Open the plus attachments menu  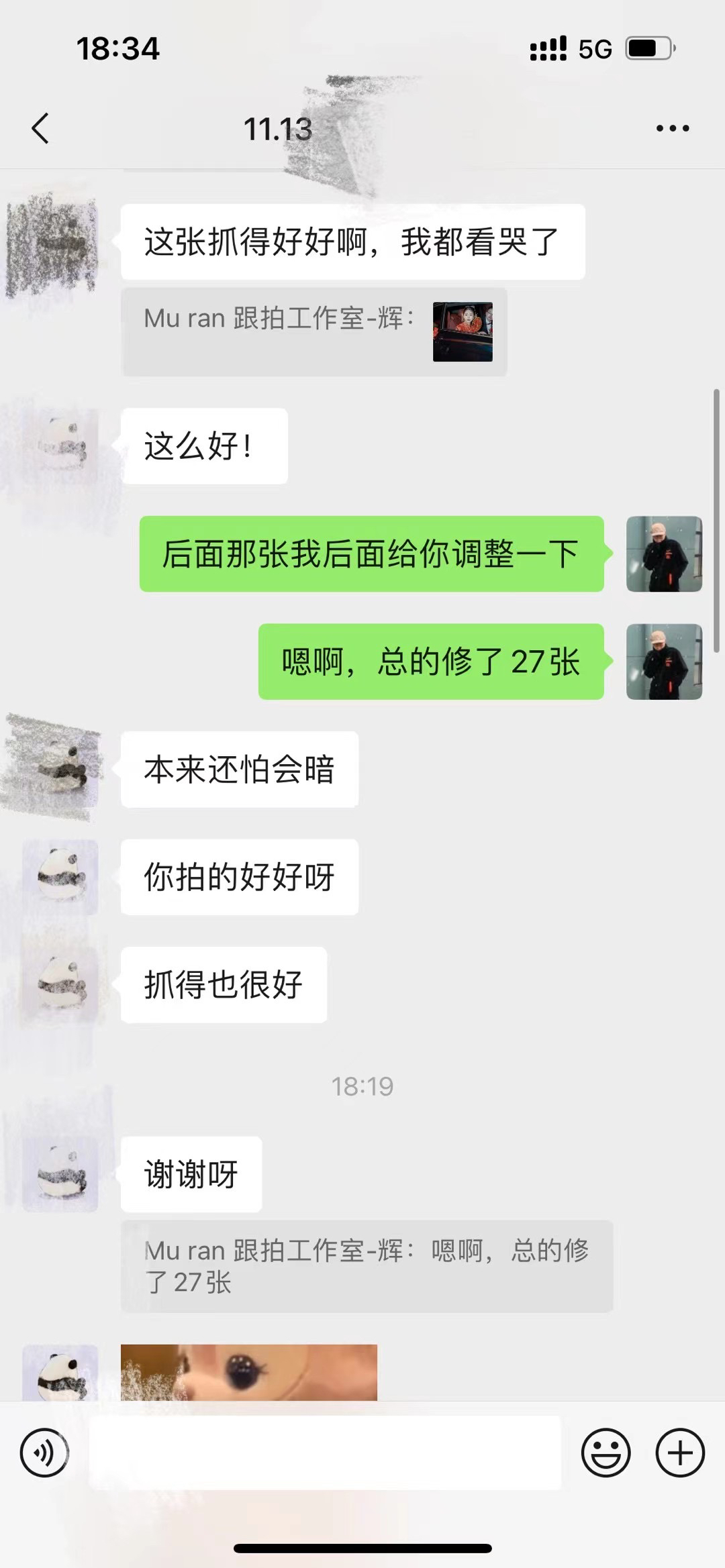[680, 1453]
